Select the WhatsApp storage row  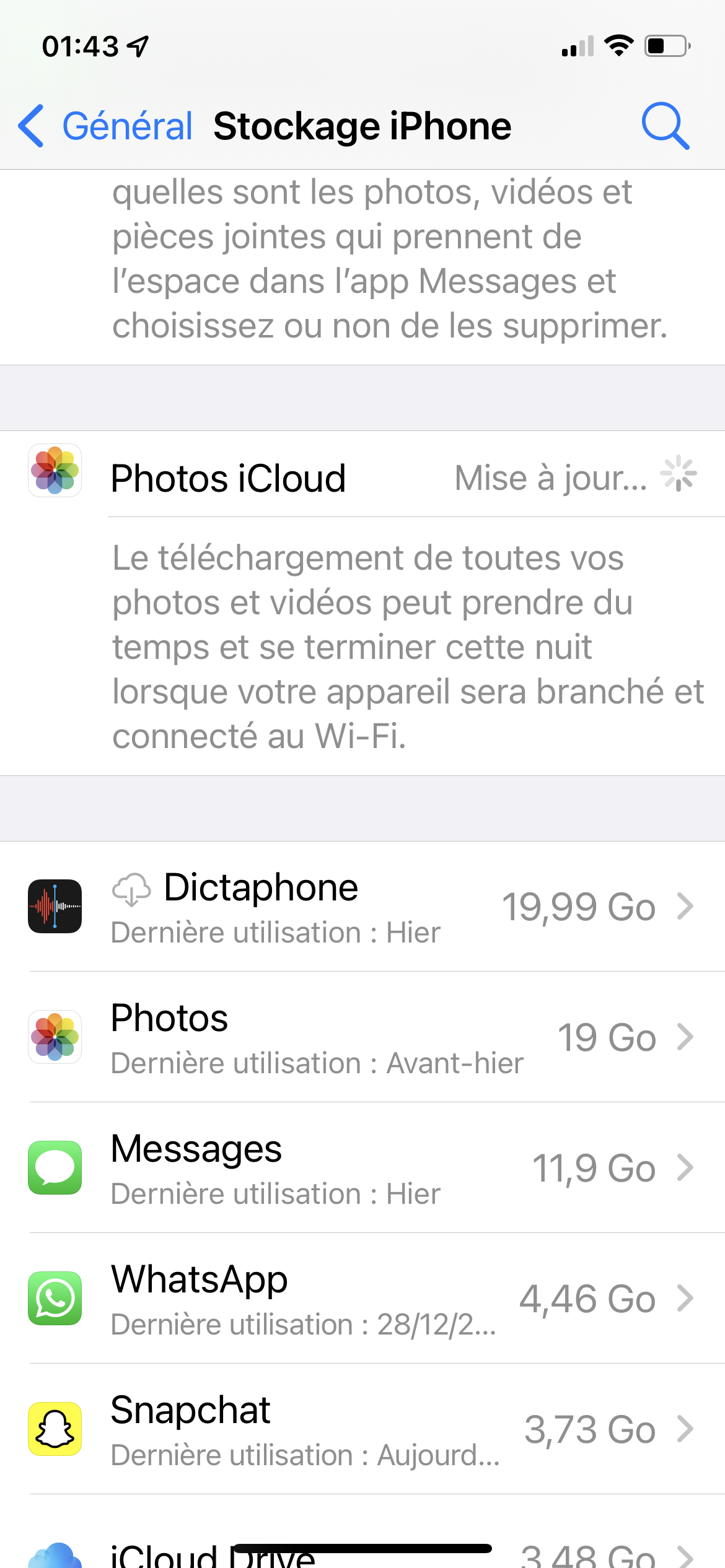coord(362,1299)
